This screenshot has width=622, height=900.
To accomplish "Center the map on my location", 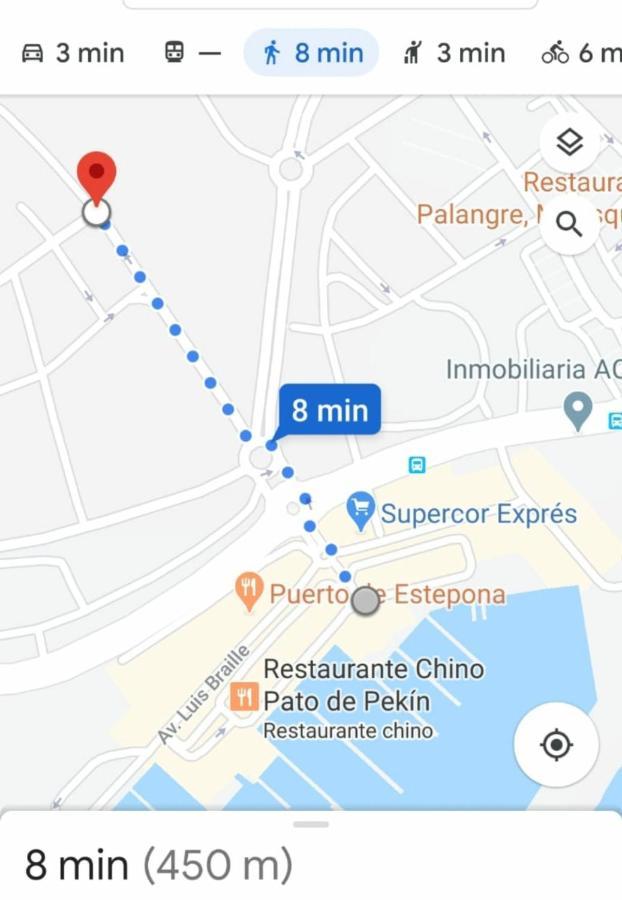I will (x=556, y=745).
